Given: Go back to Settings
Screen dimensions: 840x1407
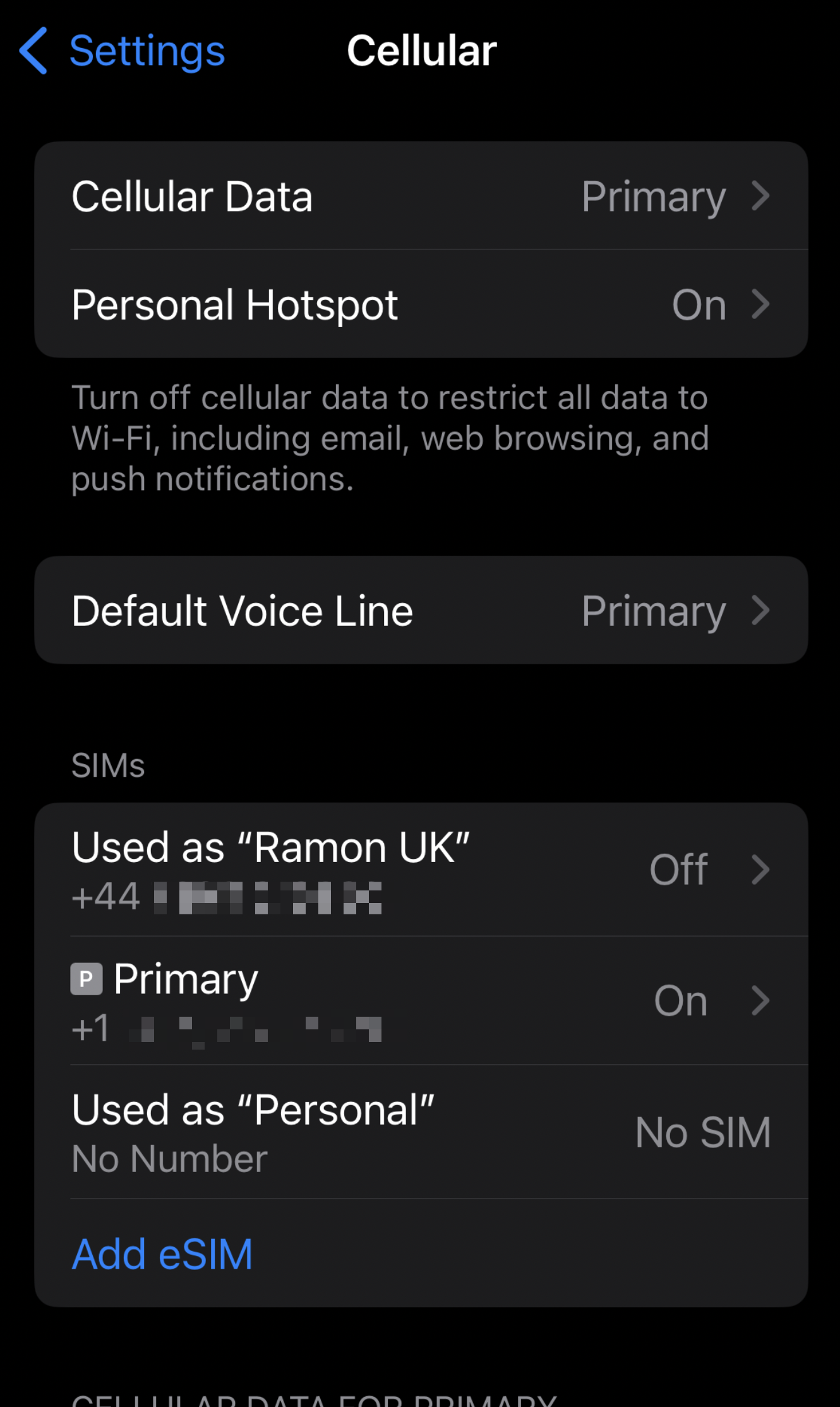Looking at the screenshot, I should pos(122,51).
